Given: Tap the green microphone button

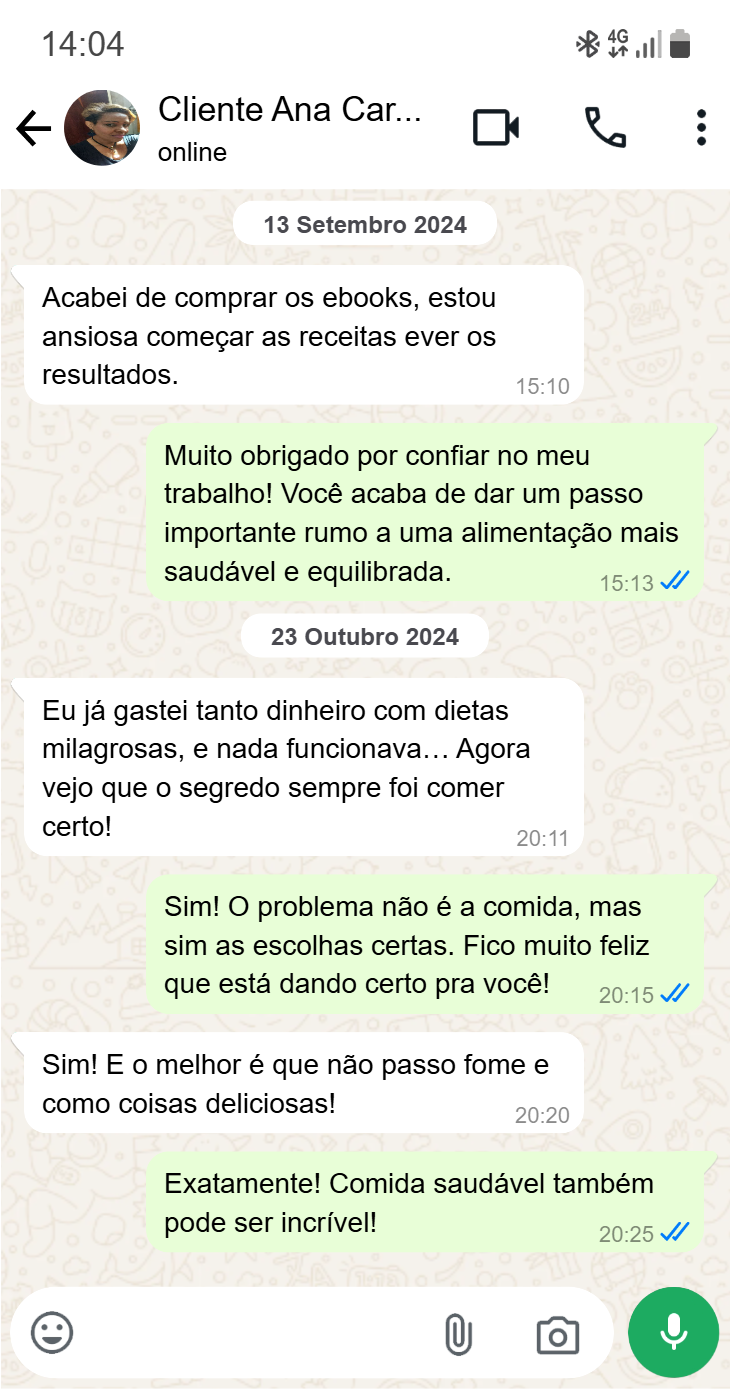Looking at the screenshot, I should point(673,1332).
